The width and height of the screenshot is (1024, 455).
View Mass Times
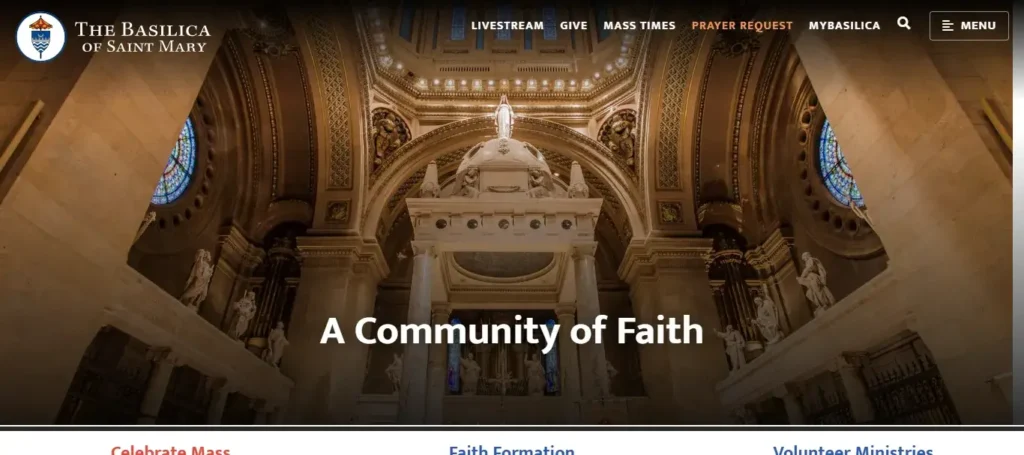pos(639,26)
